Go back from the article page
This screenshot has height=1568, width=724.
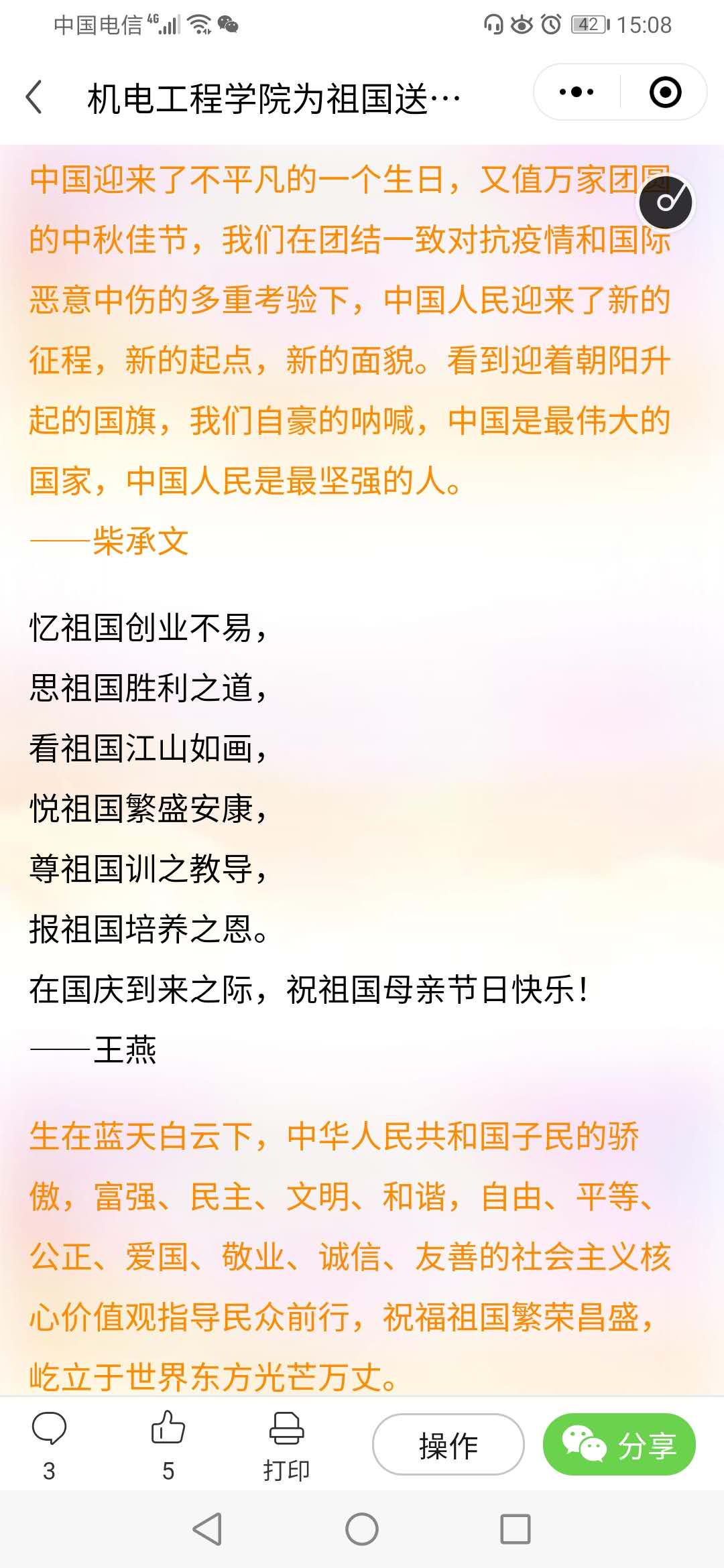point(35,98)
